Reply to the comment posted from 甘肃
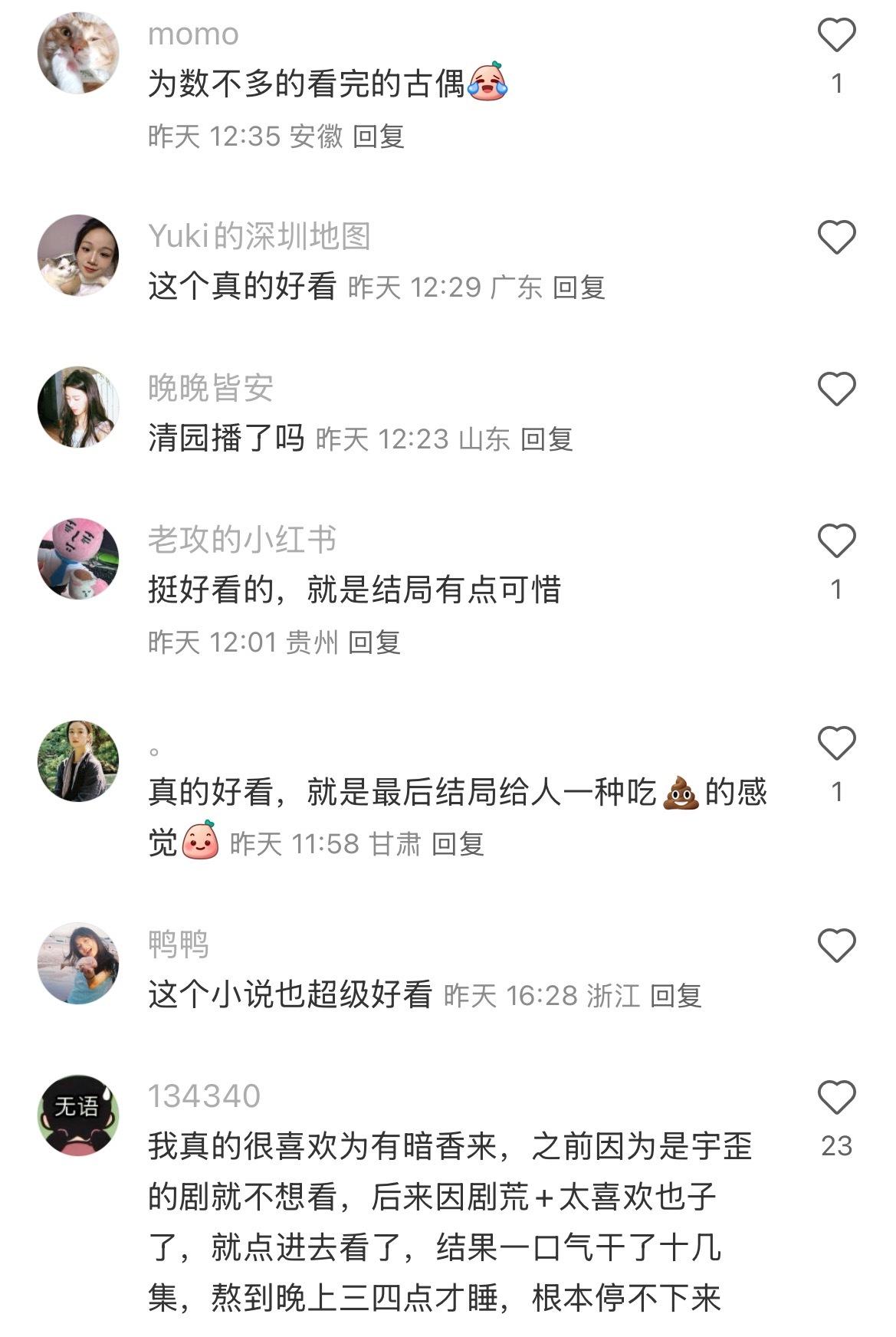 (x=458, y=844)
